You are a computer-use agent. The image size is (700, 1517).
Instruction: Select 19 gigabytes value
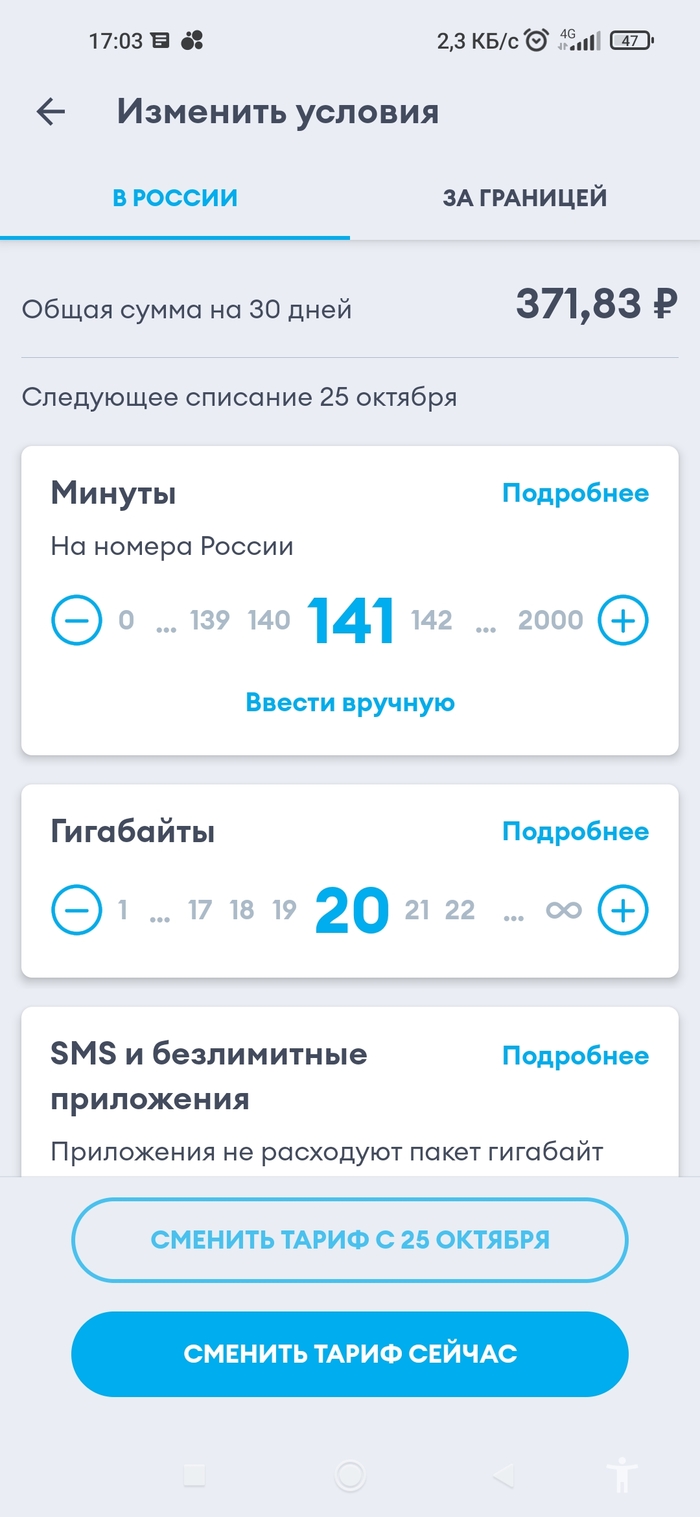click(284, 910)
